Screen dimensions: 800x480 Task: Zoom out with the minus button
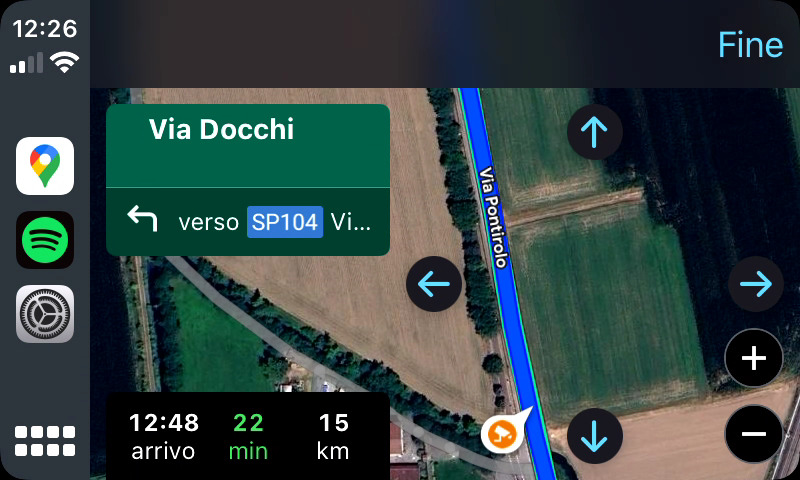point(753,433)
